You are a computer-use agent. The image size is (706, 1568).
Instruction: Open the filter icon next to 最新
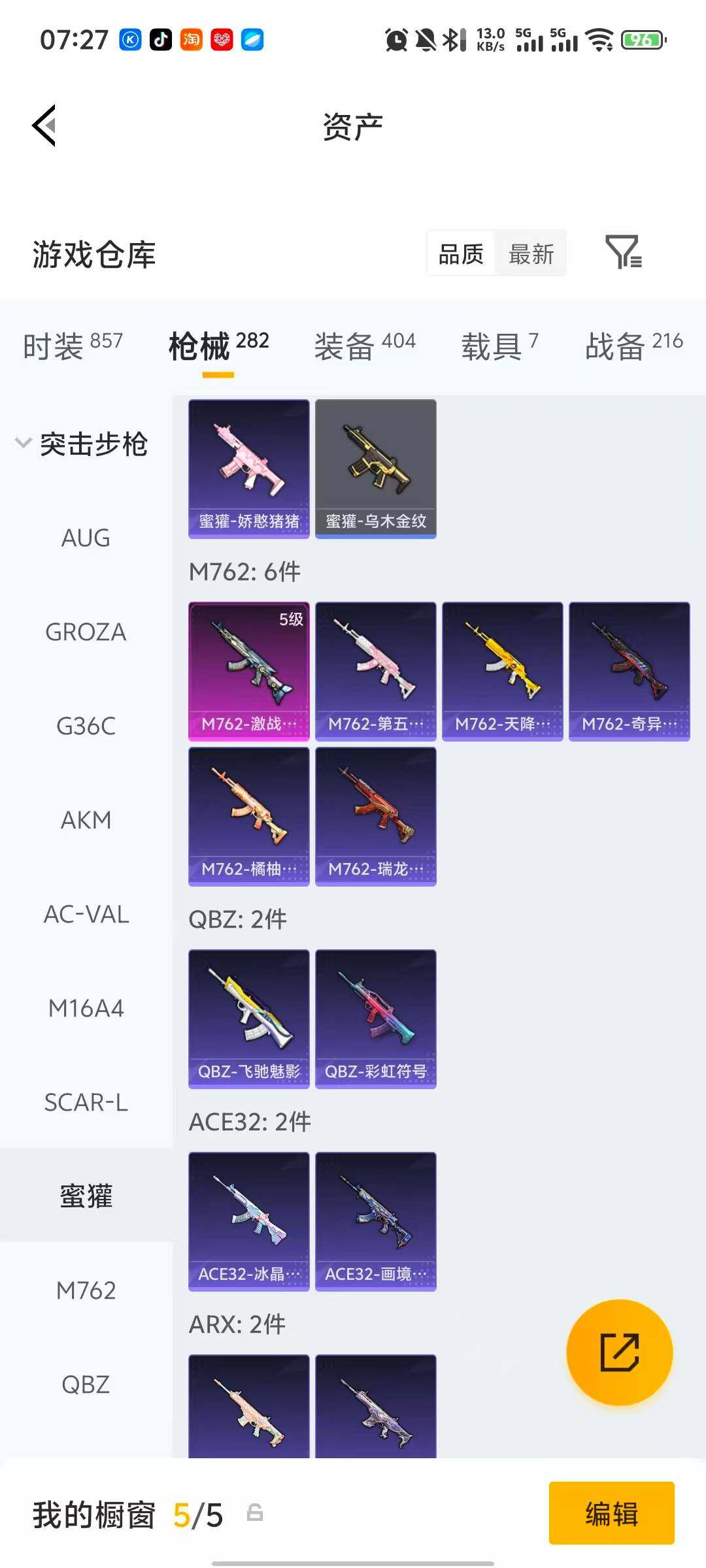pyautogui.click(x=623, y=252)
